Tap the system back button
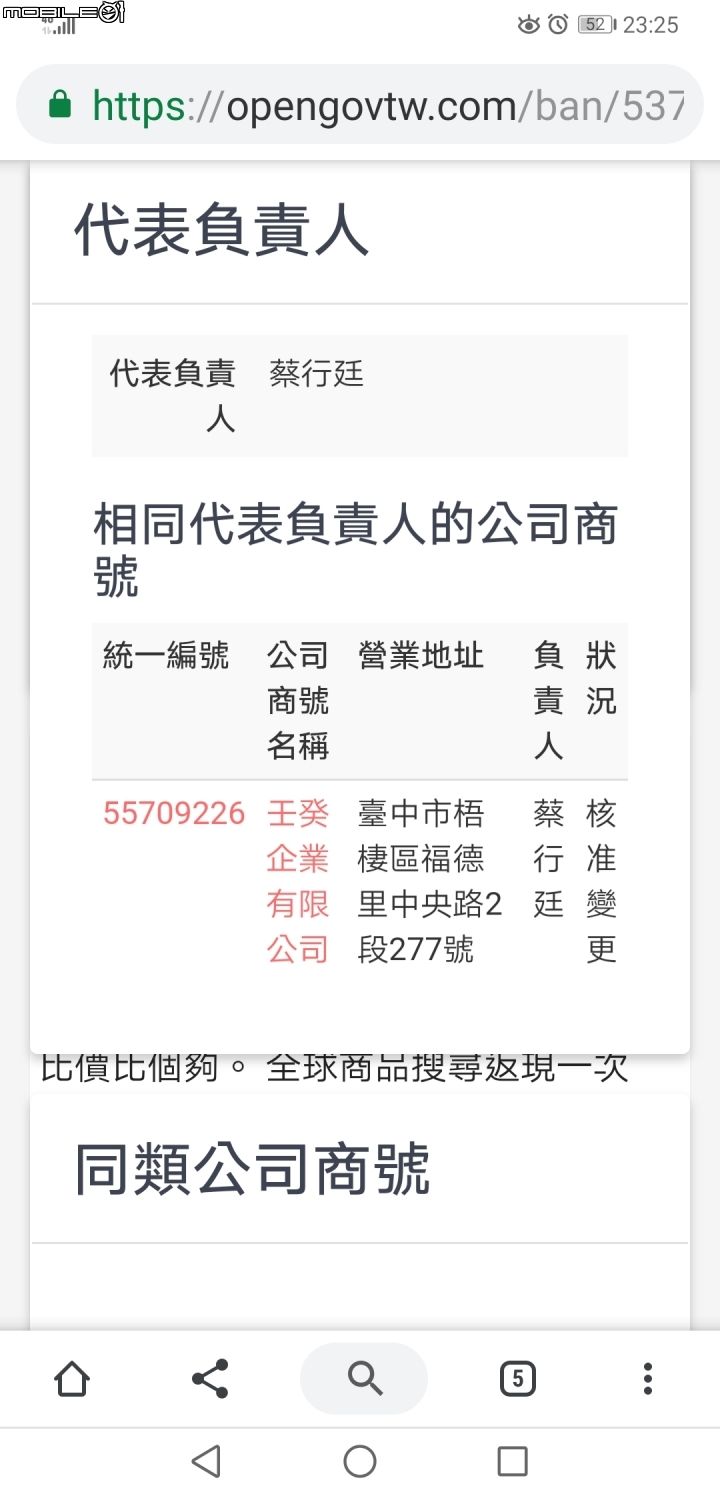Screen dimensions: 720x1496 coord(206,1462)
